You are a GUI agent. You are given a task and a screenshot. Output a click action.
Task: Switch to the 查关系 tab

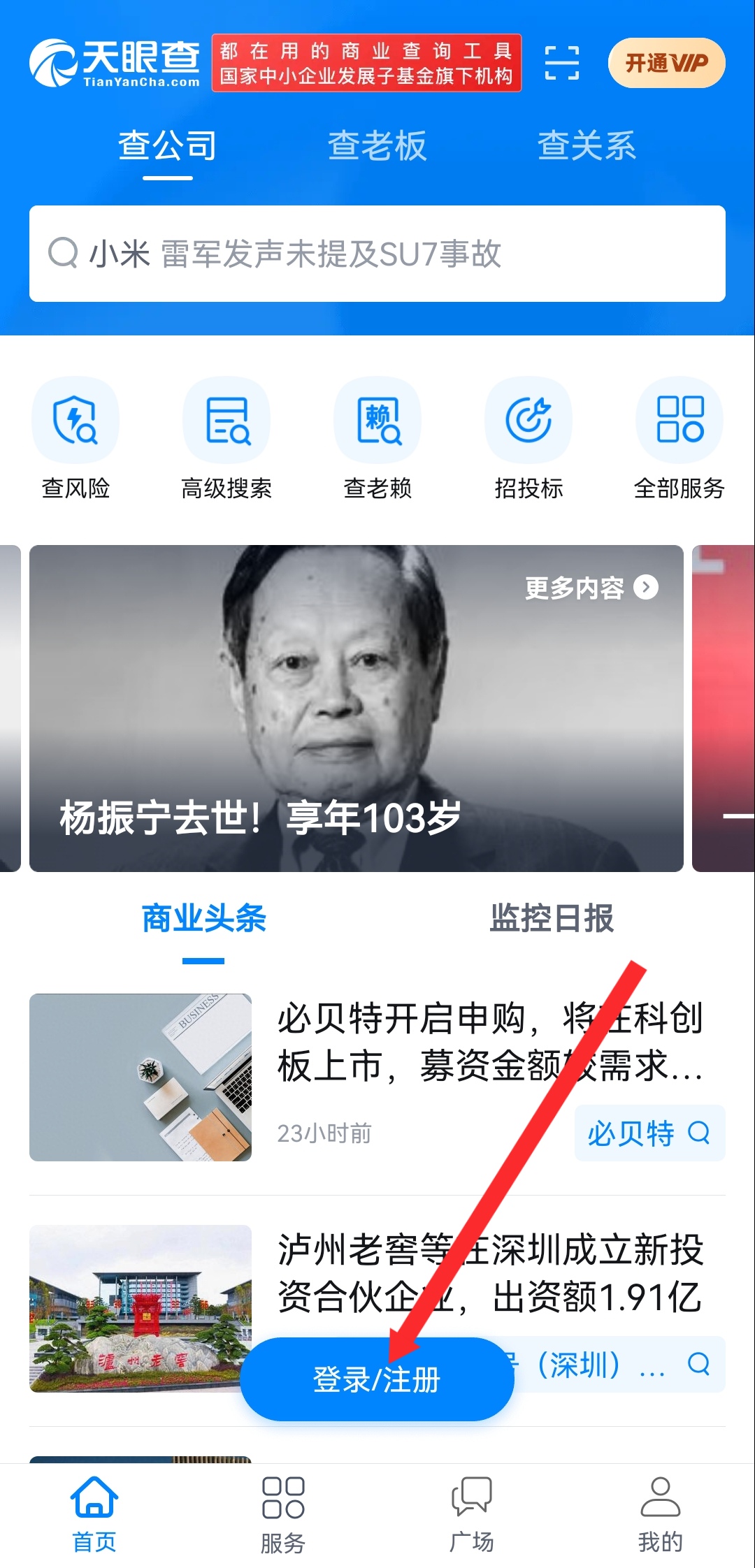pyautogui.click(x=587, y=147)
